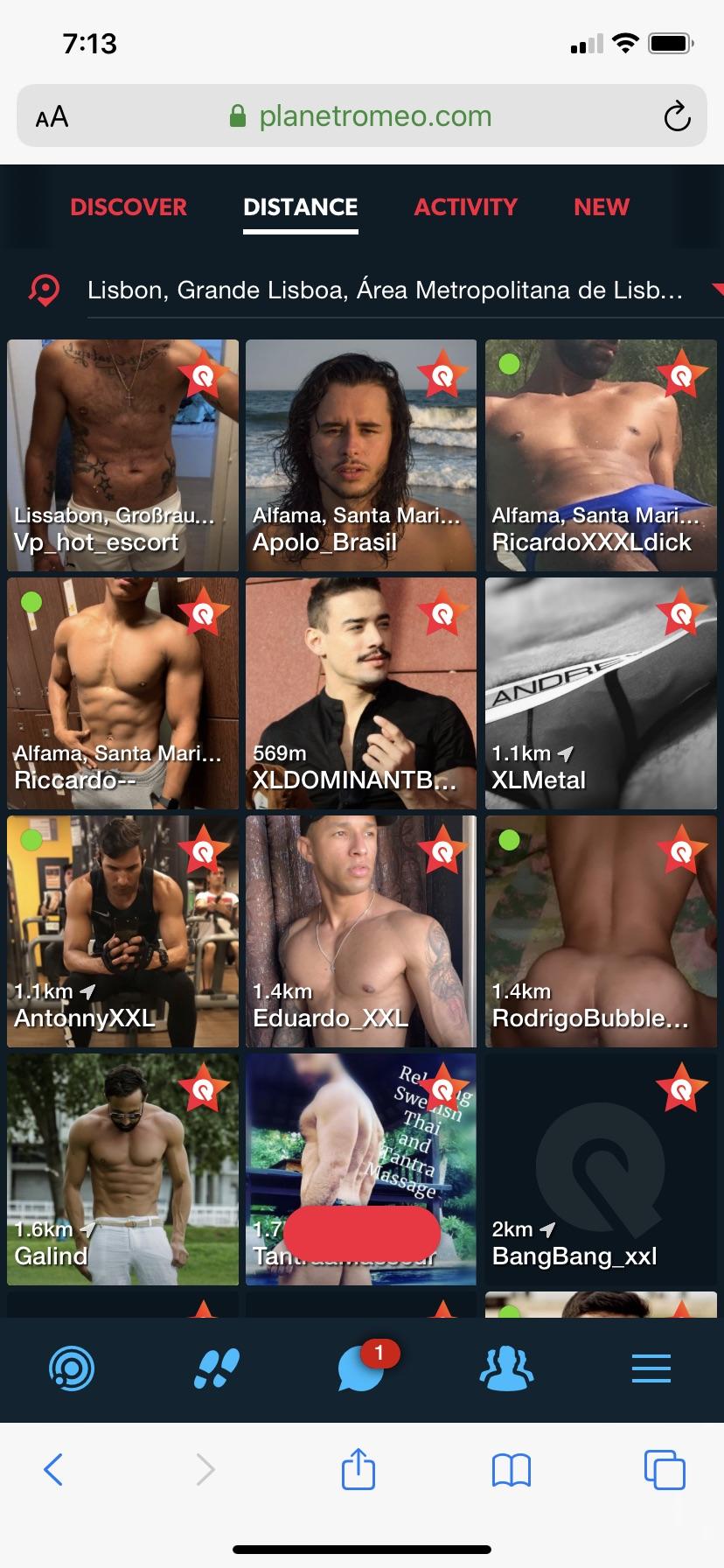Screen dimensions: 724x1568
Task: Switch to the Discover tab
Action: pos(129,207)
